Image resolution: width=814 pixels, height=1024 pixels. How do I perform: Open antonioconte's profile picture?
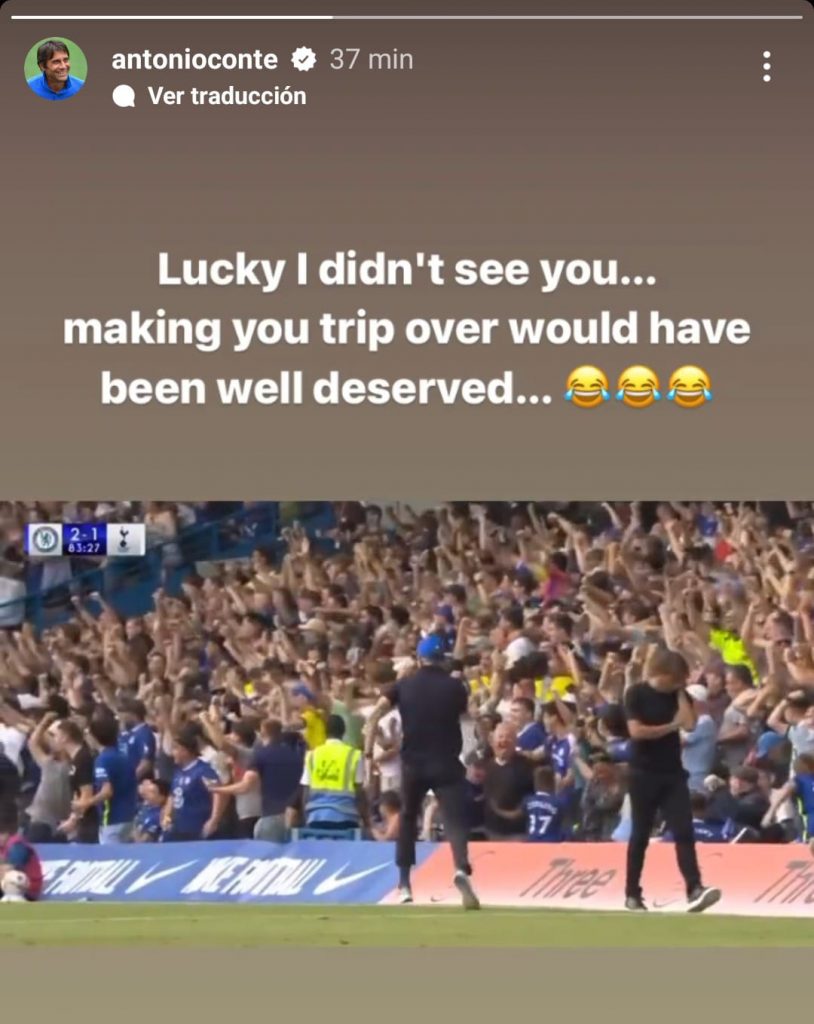(x=56, y=68)
